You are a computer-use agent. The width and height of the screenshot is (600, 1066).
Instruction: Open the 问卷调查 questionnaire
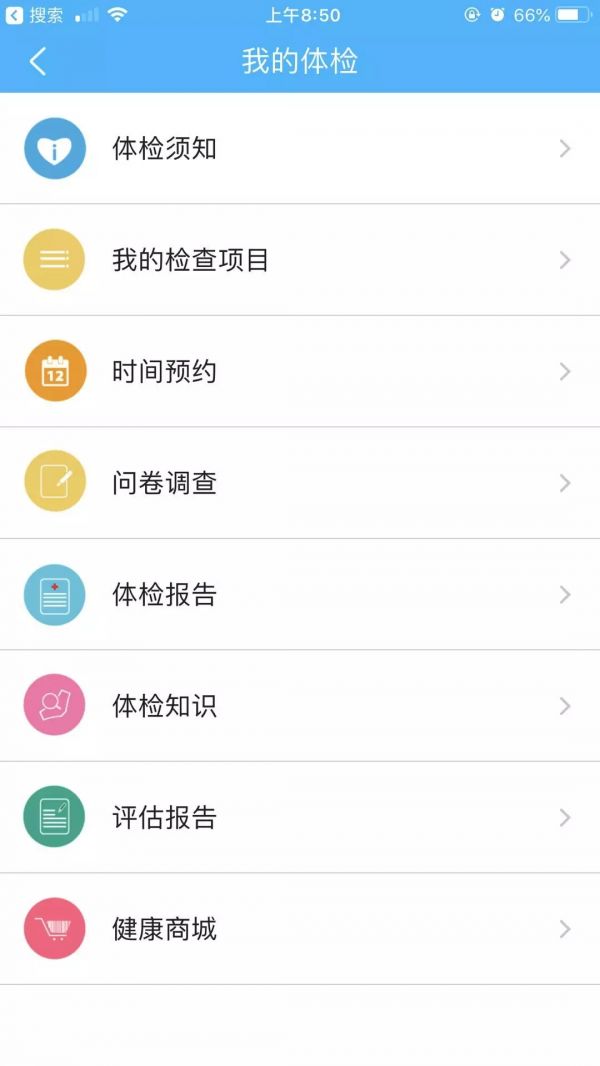pos(300,483)
